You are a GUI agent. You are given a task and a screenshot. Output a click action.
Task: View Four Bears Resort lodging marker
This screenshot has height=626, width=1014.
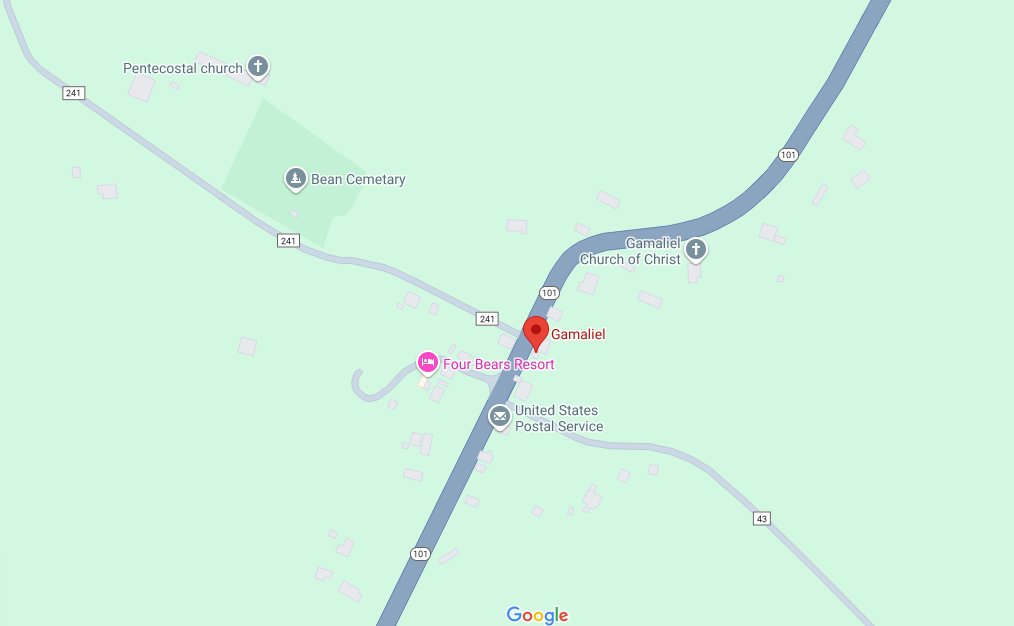point(428,363)
